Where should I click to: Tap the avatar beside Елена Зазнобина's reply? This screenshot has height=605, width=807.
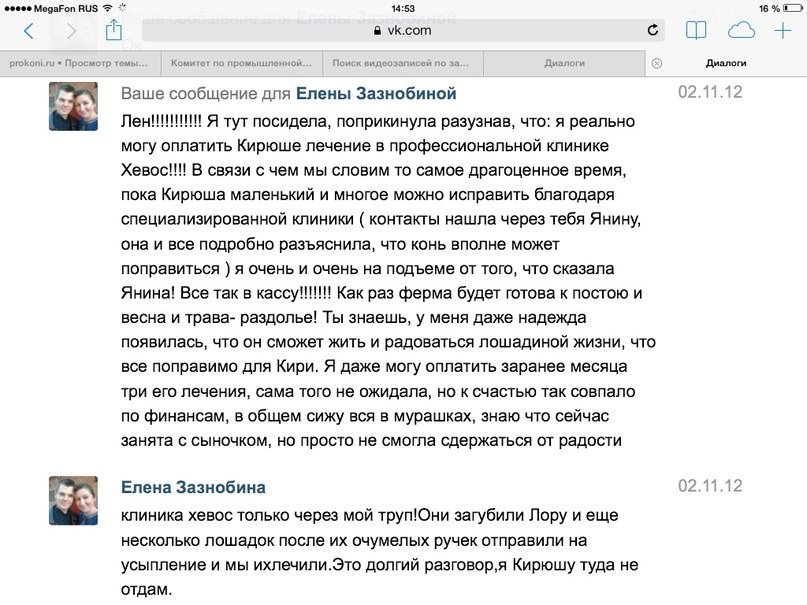coord(73,501)
